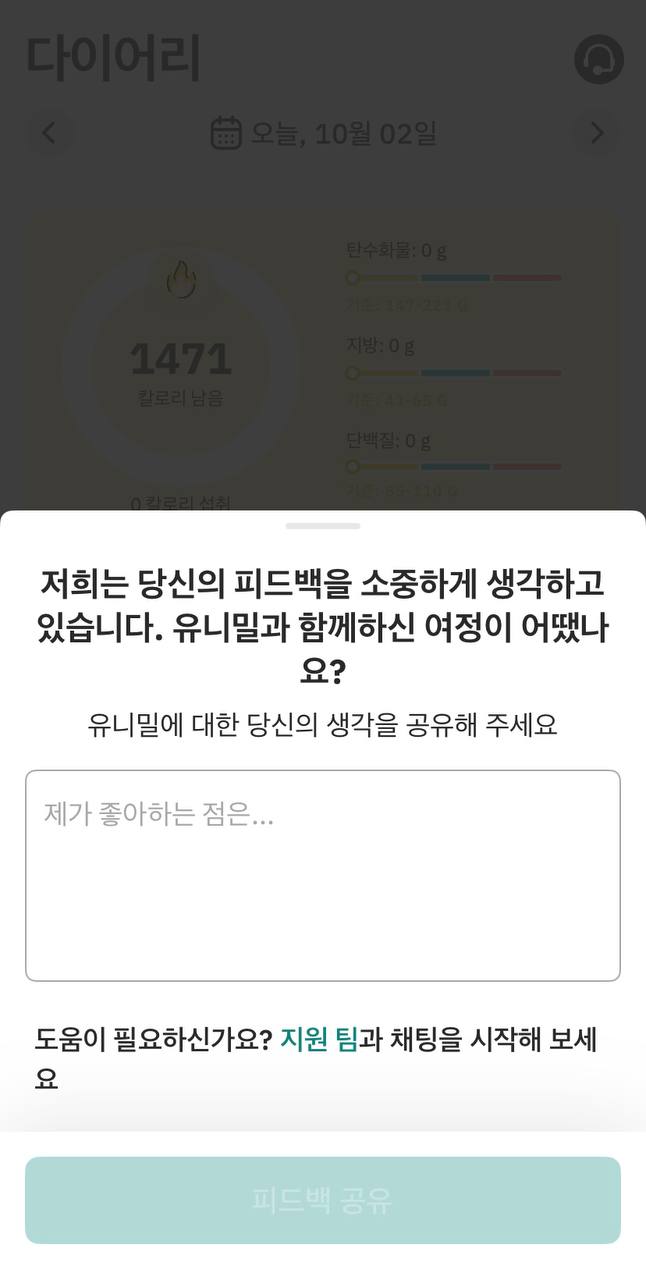Tap the feedback text field
The height and width of the screenshot is (1280, 646).
click(x=322, y=875)
